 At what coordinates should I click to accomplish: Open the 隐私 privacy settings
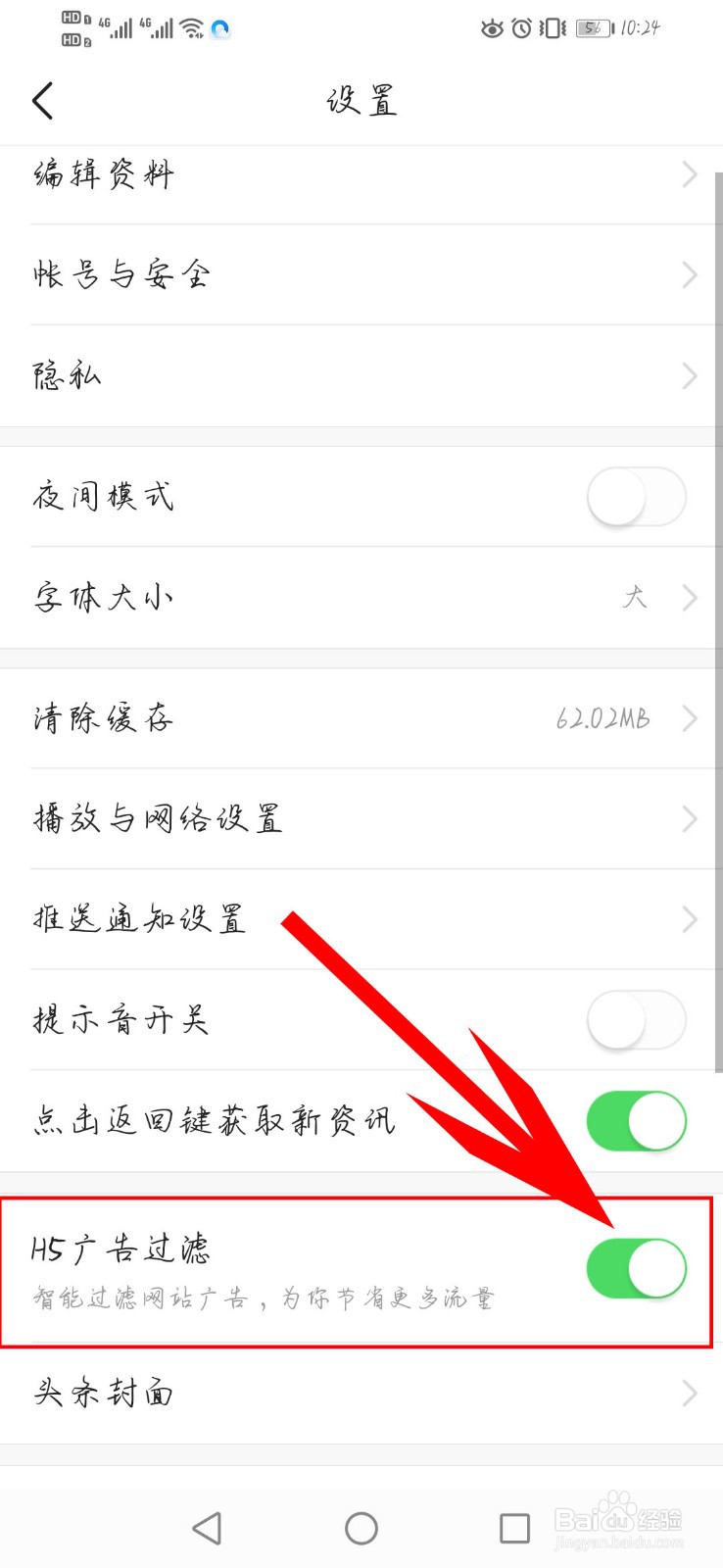click(x=361, y=374)
